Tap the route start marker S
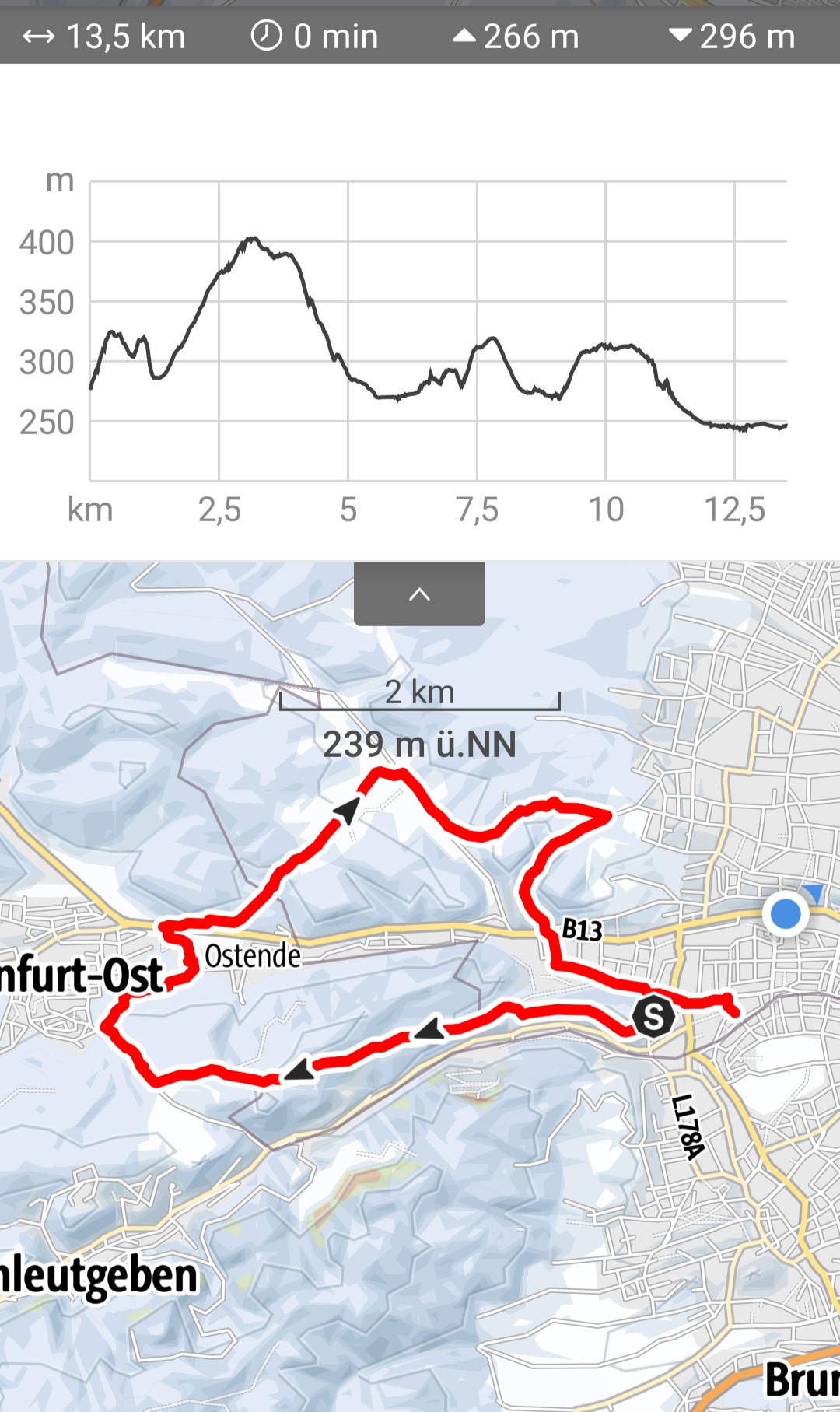The height and width of the screenshot is (1412, 840). (x=653, y=1016)
